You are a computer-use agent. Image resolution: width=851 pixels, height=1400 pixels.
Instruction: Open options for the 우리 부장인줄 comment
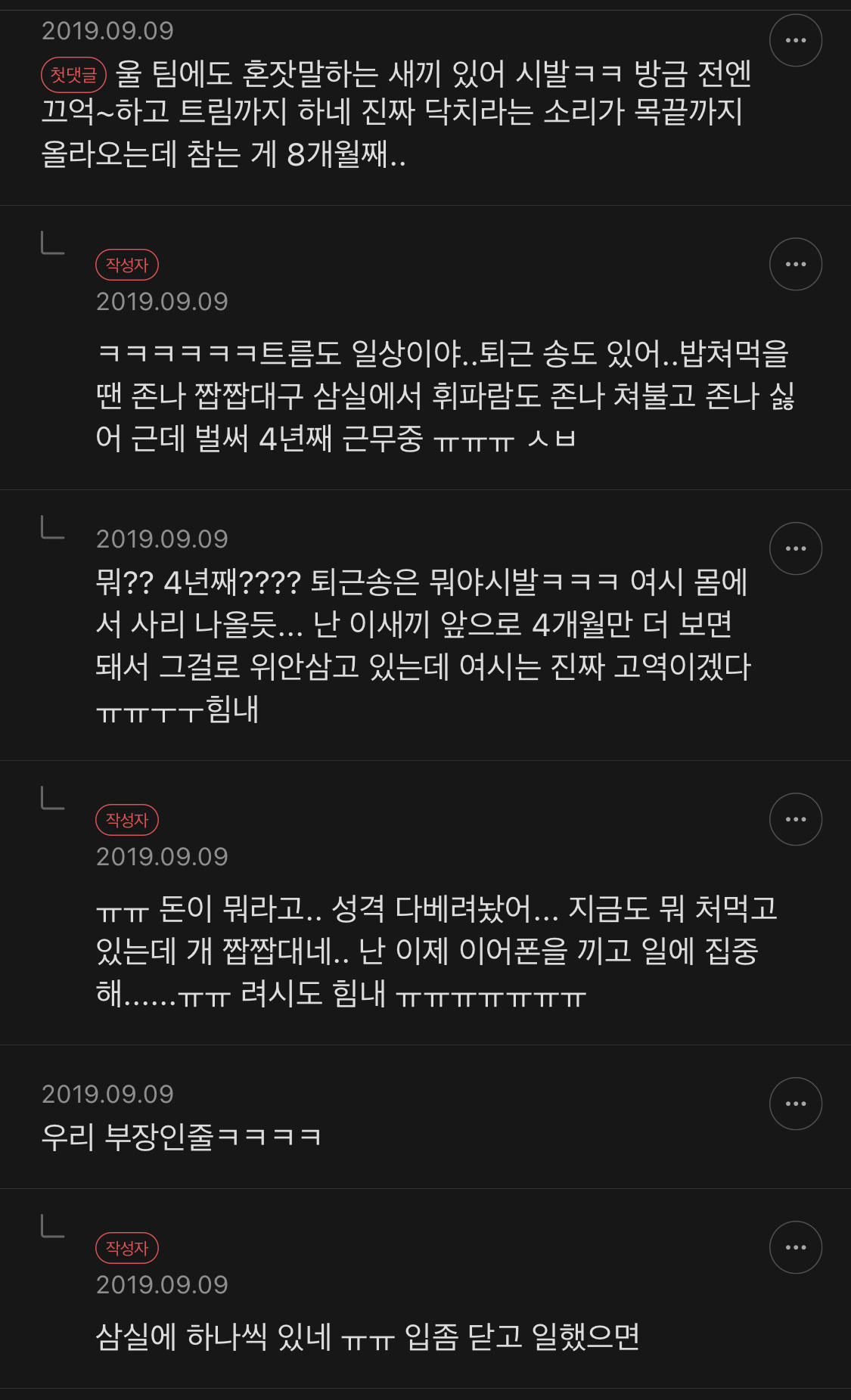point(795,1104)
